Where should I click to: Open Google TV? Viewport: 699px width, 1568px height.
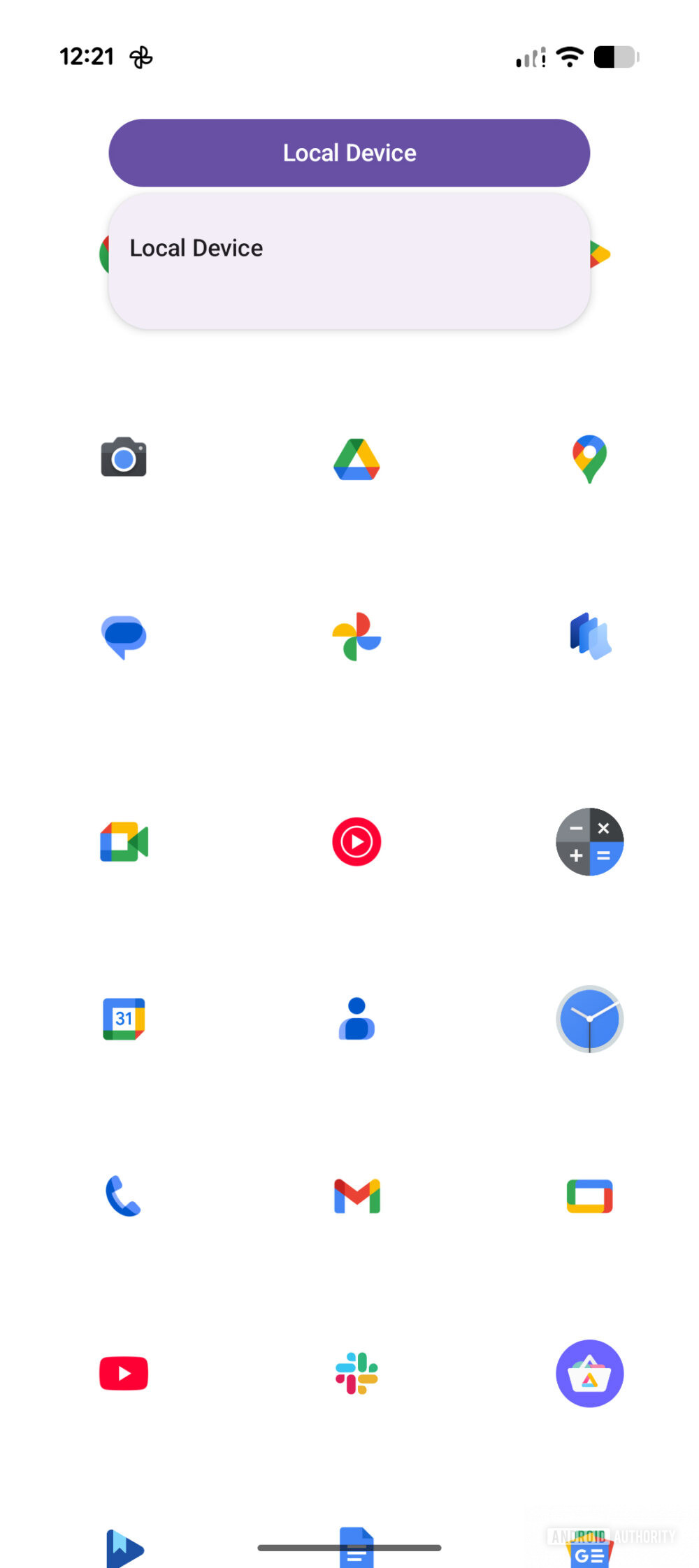(x=589, y=1196)
